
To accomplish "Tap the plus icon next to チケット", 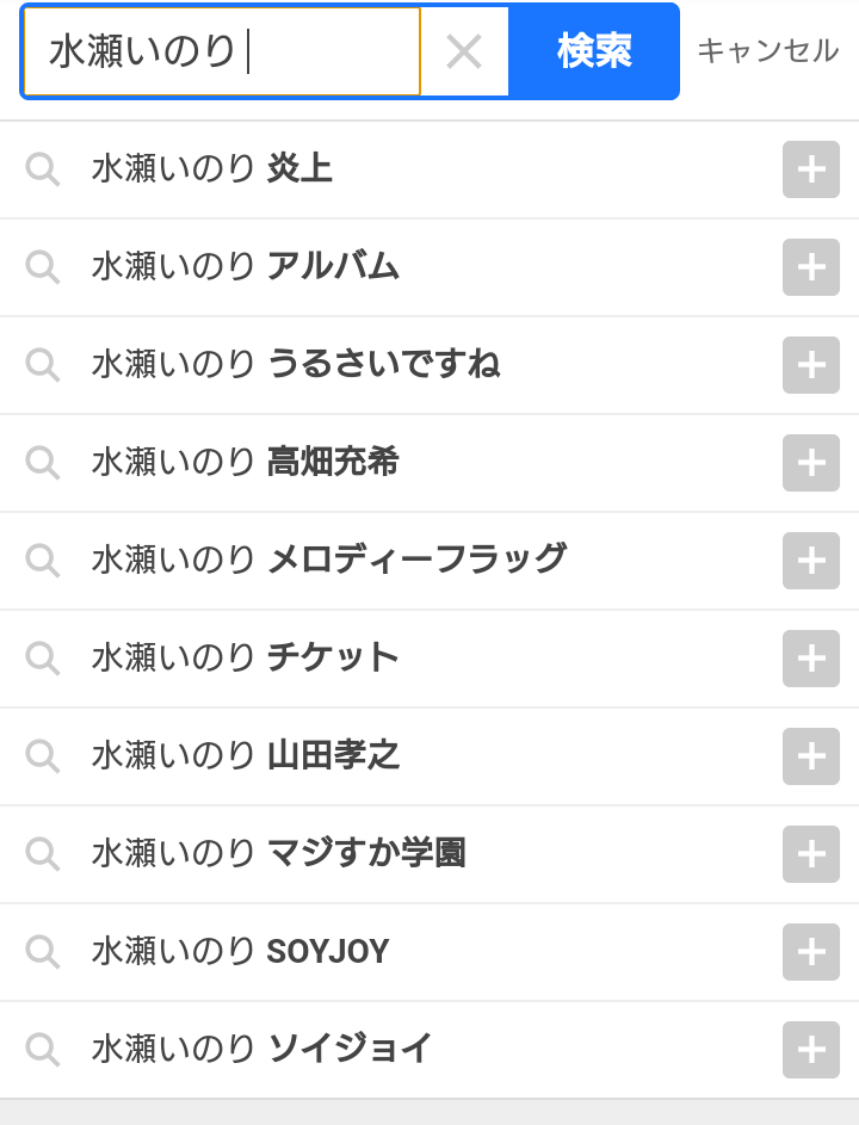I will point(810,658).
